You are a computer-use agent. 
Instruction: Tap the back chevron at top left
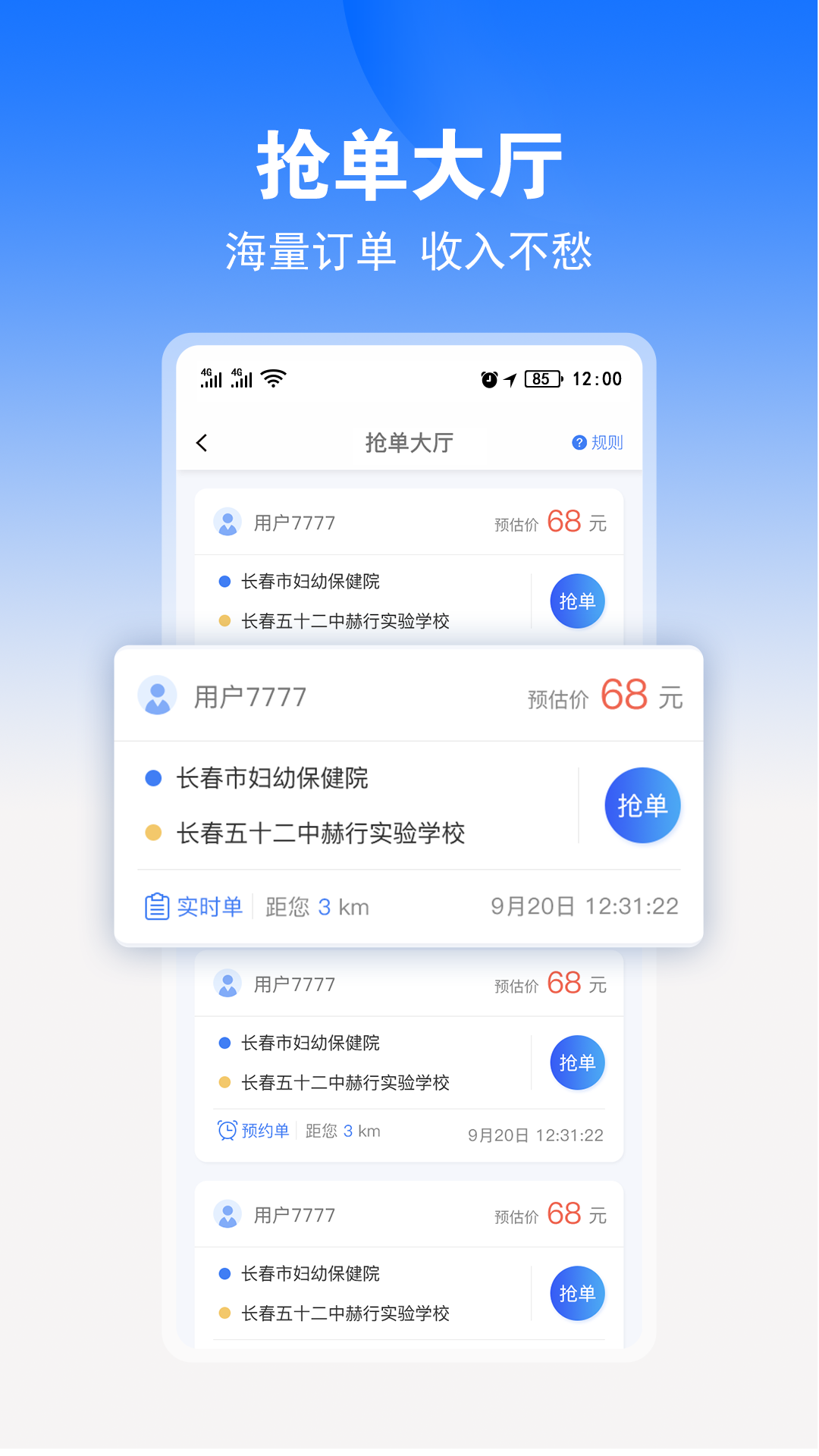tap(201, 442)
